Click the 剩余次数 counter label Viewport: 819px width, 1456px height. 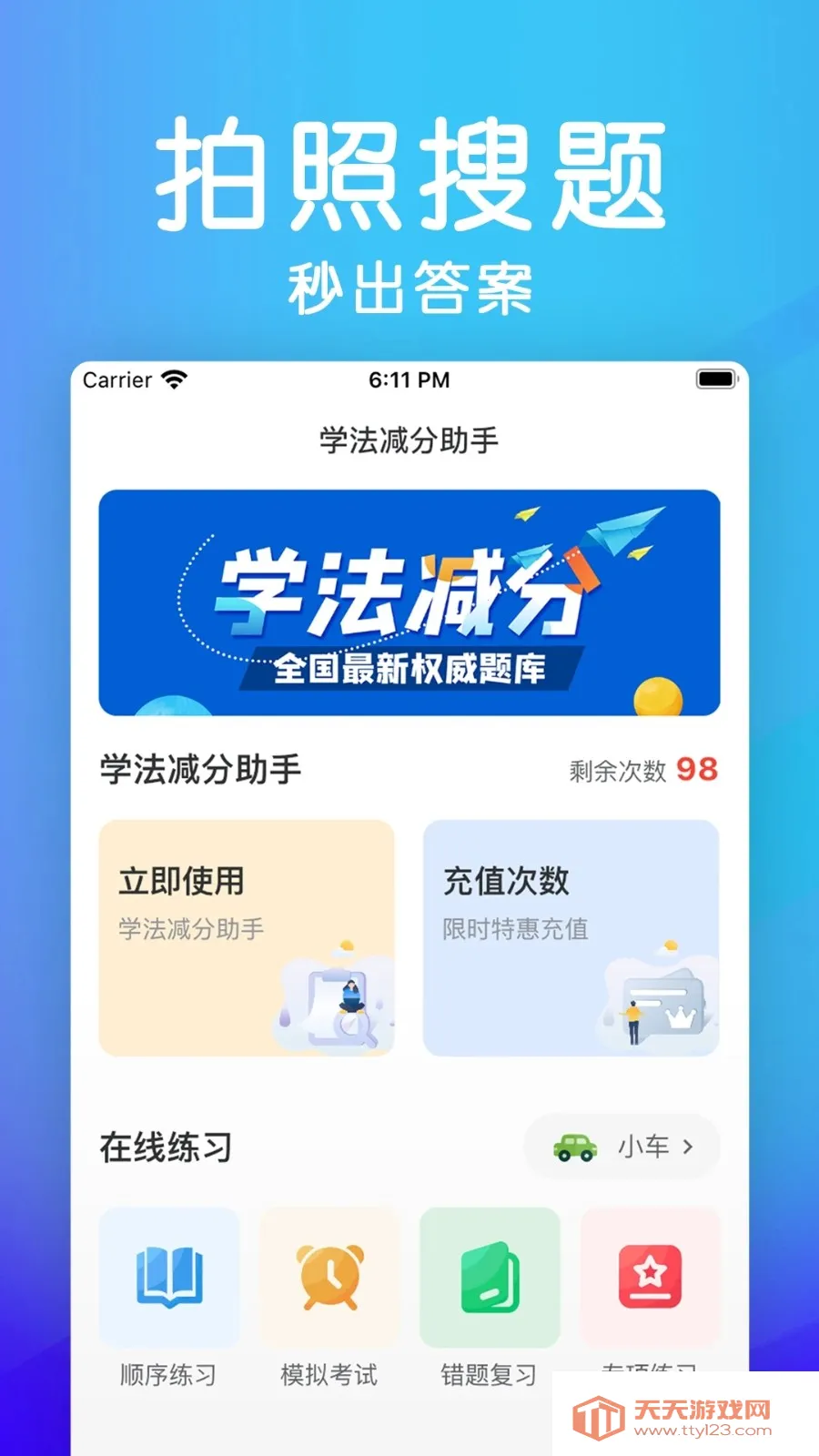[616, 769]
